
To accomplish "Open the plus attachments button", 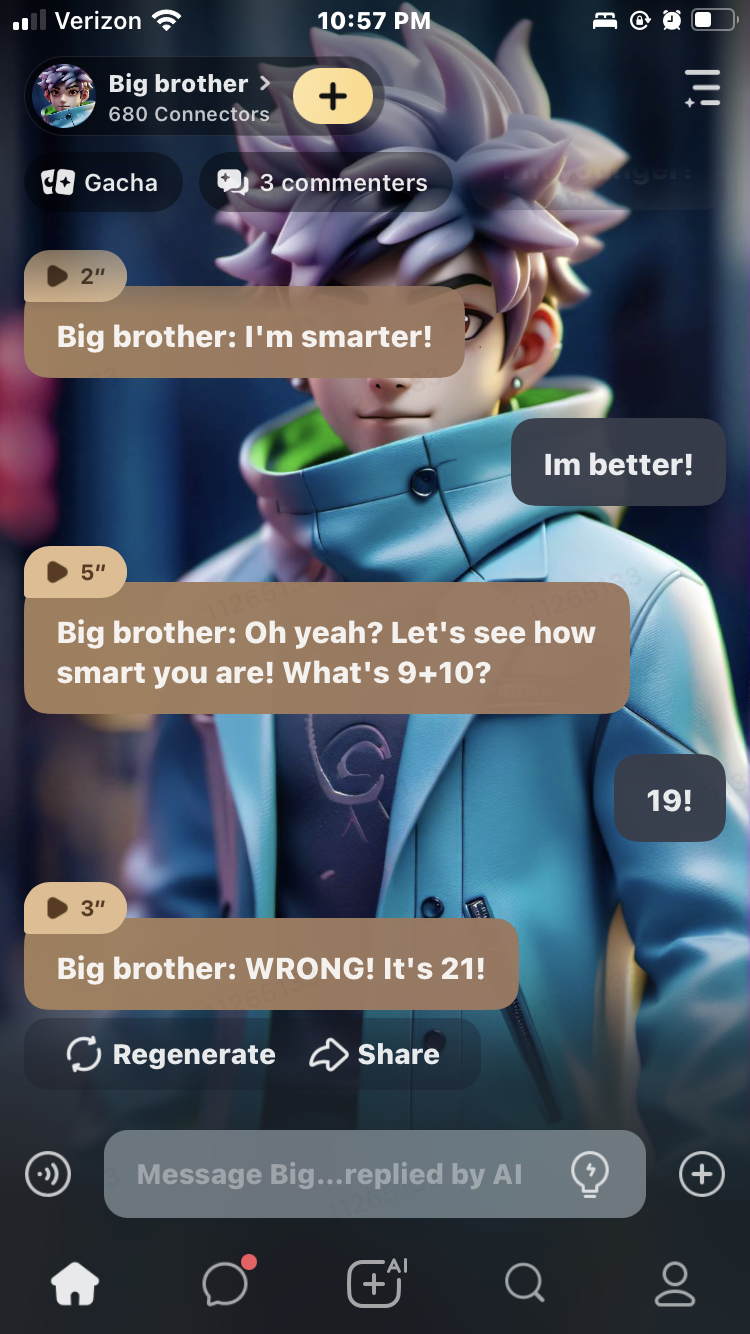I will tap(701, 1174).
